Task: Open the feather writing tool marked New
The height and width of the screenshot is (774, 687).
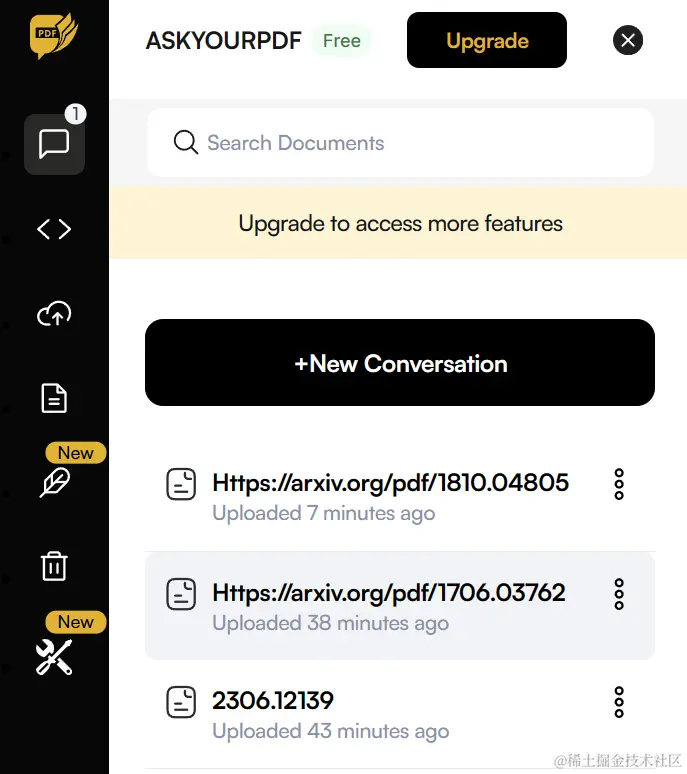Action: point(54,482)
